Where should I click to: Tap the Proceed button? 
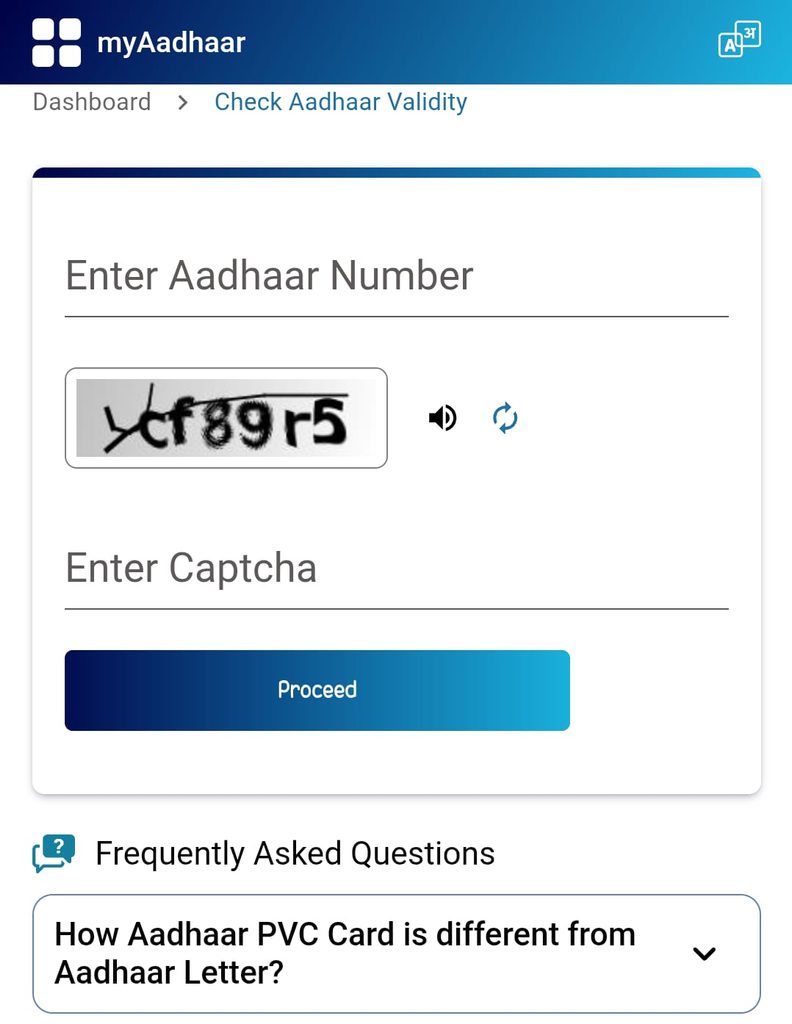tap(317, 690)
